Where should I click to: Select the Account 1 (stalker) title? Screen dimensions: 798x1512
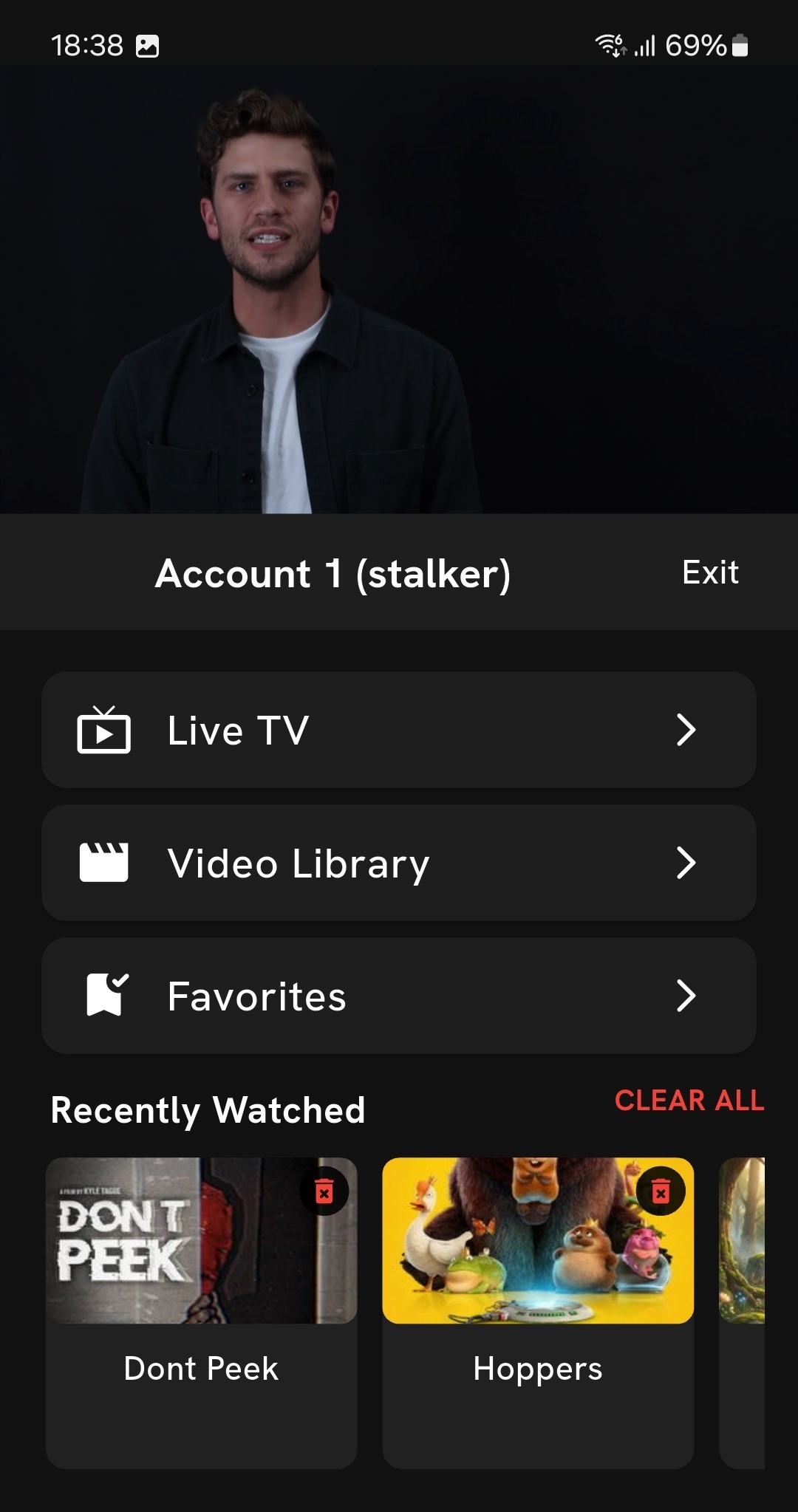pyautogui.click(x=334, y=574)
